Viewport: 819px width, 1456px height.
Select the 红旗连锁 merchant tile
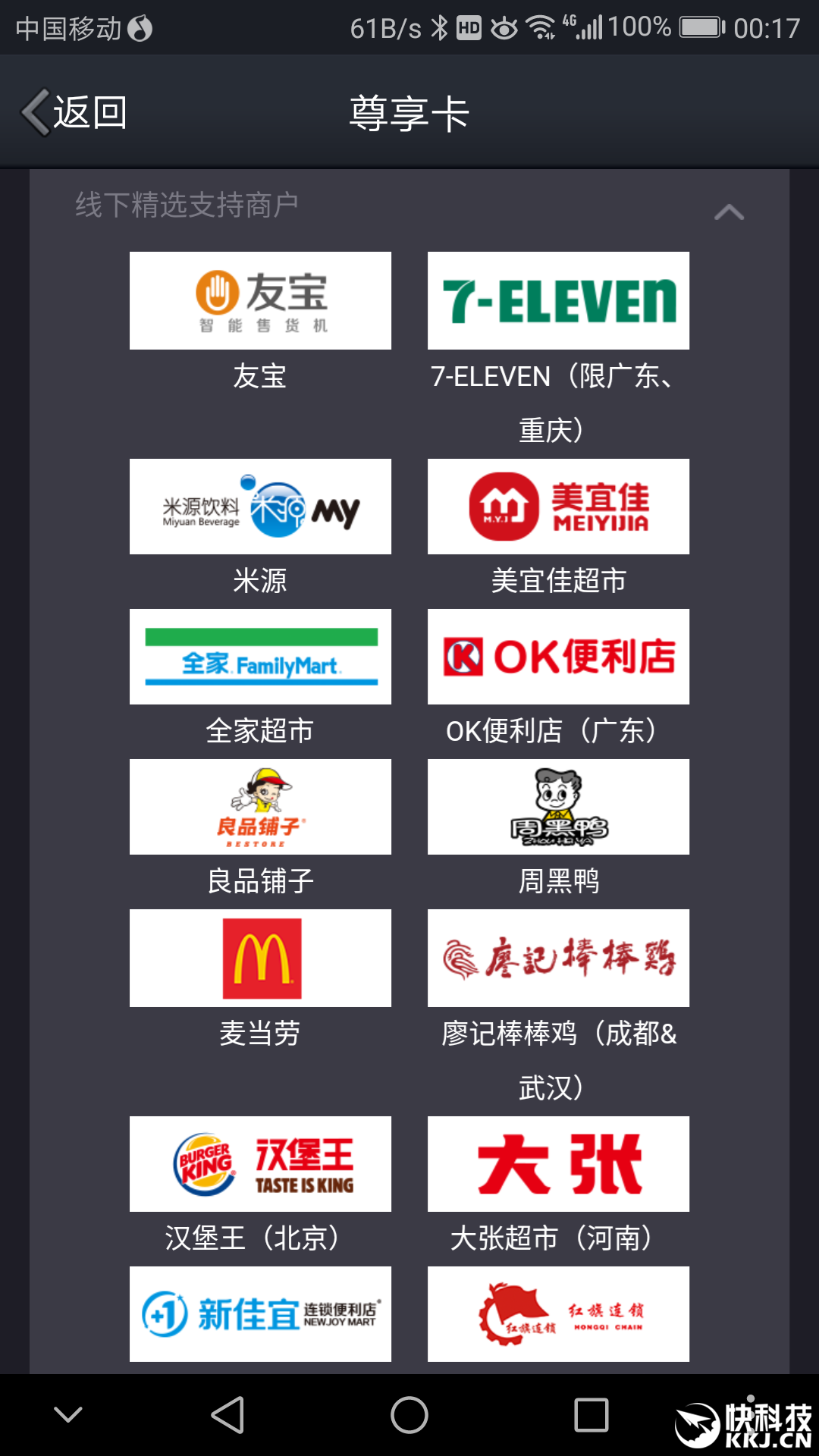point(558,1314)
